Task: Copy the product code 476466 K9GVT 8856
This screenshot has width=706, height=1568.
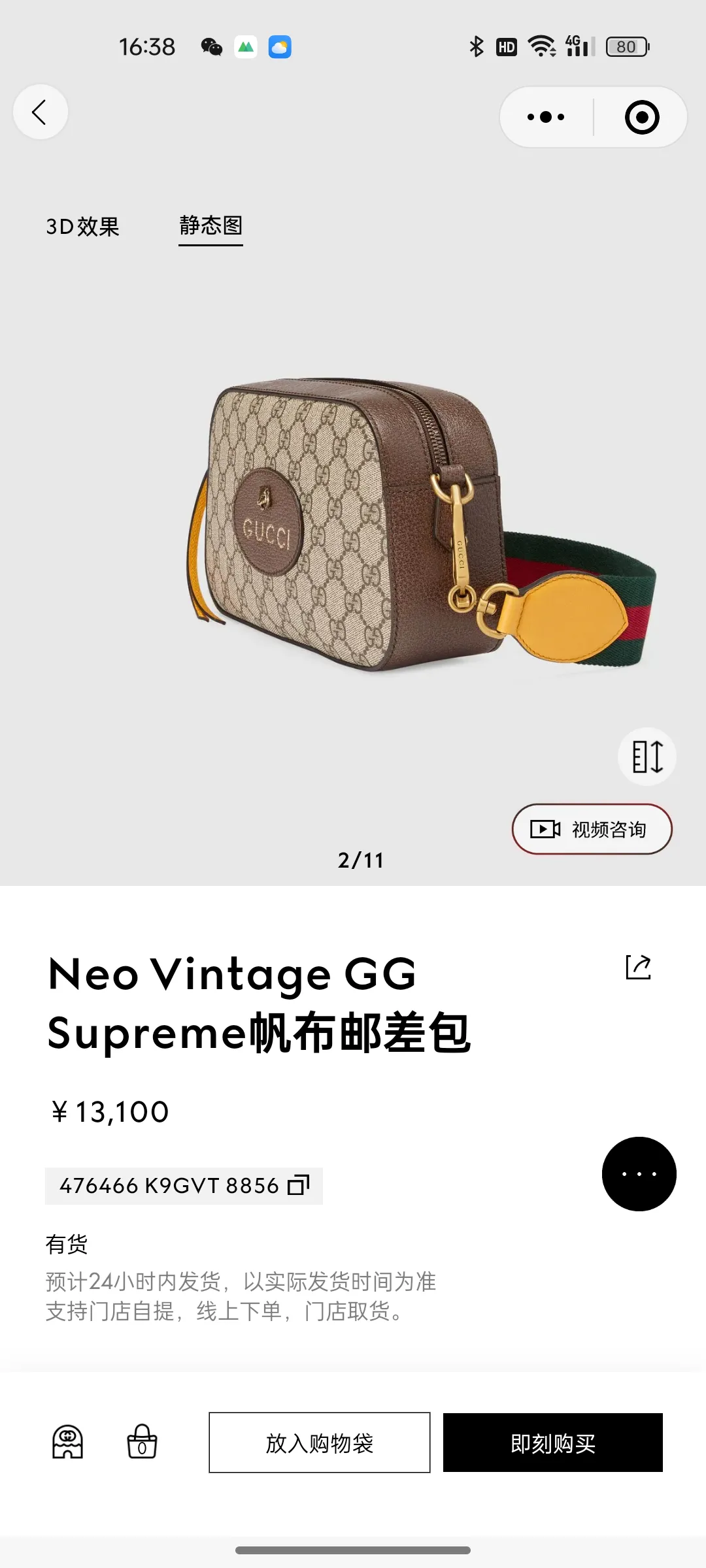Action: tap(184, 1186)
